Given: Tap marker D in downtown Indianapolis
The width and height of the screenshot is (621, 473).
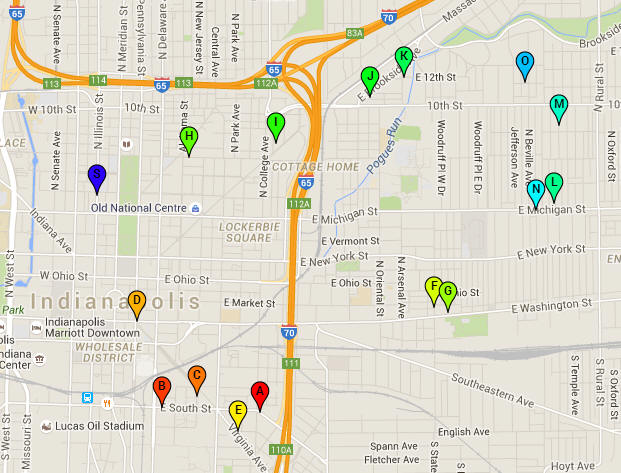Looking at the screenshot, I should tap(138, 301).
